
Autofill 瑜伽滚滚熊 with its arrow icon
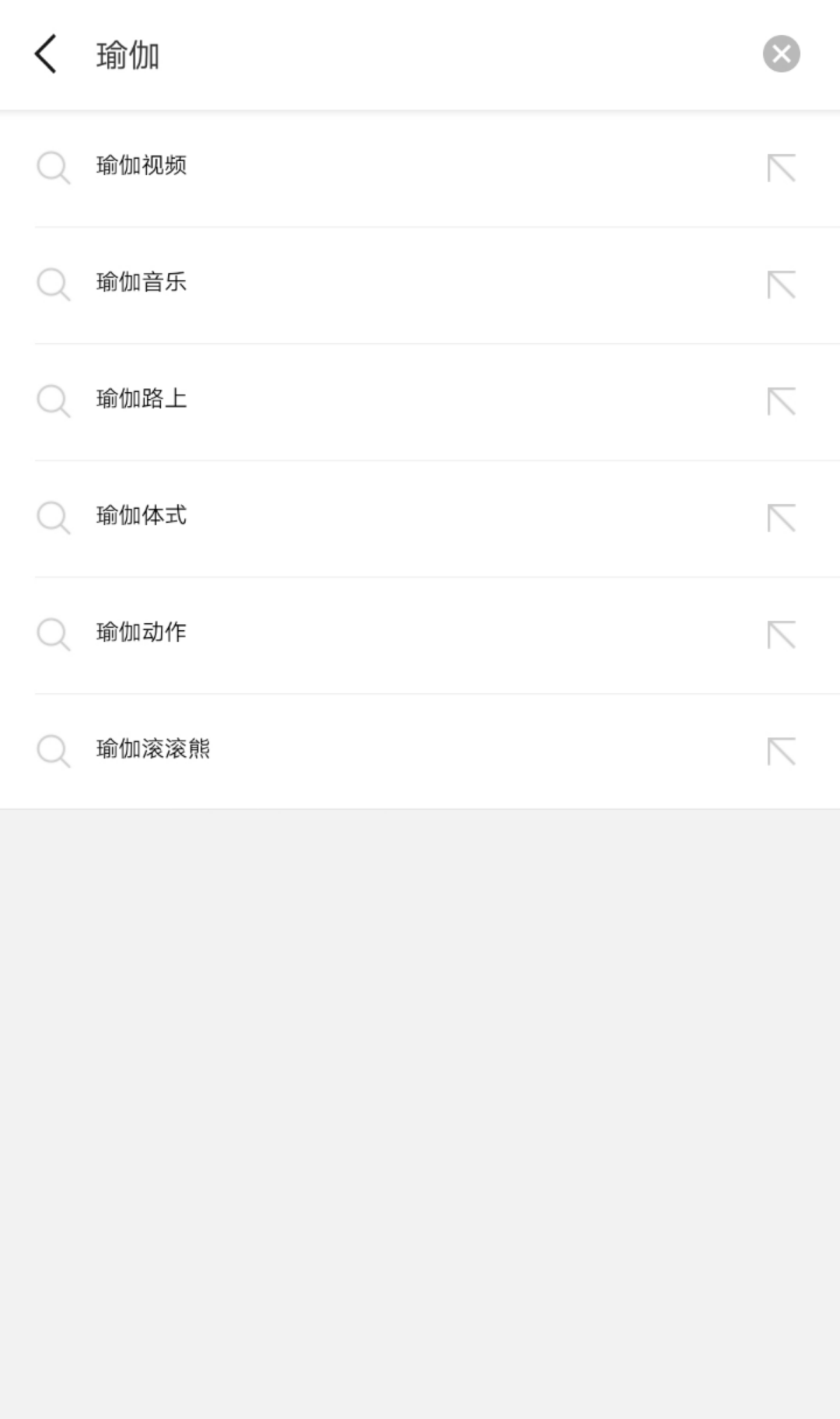click(x=781, y=752)
